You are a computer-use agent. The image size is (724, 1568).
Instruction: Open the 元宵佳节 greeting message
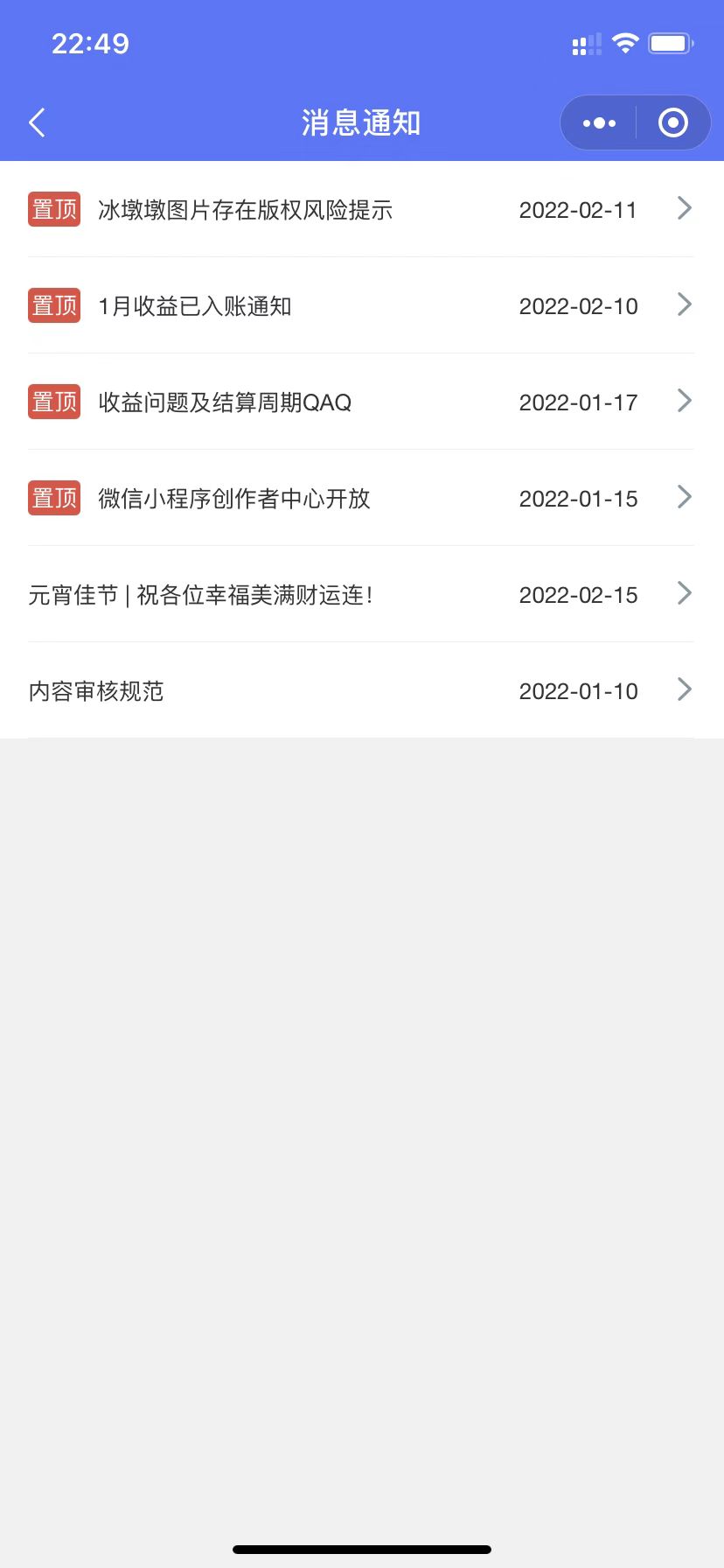pyautogui.click(x=201, y=595)
